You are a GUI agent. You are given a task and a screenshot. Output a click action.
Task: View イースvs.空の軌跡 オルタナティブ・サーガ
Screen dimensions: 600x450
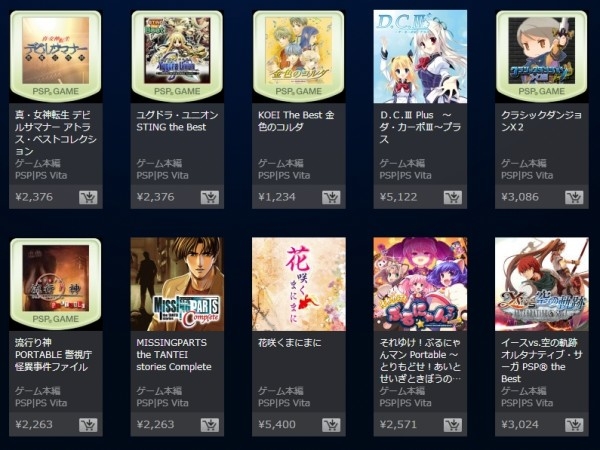[x=541, y=283]
